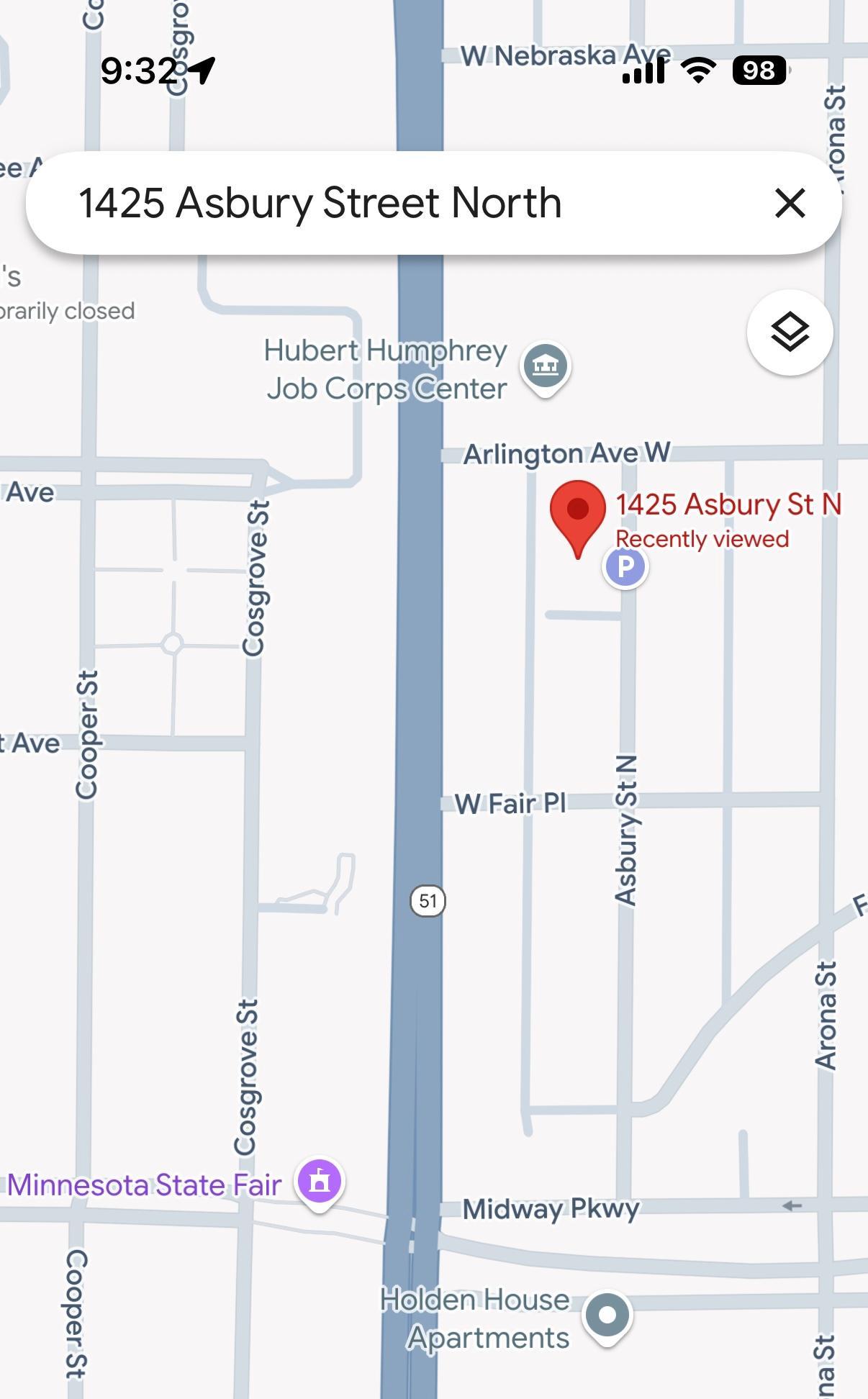868x1399 pixels.
Task: Tap the purple parking marker
Action: [x=625, y=567]
